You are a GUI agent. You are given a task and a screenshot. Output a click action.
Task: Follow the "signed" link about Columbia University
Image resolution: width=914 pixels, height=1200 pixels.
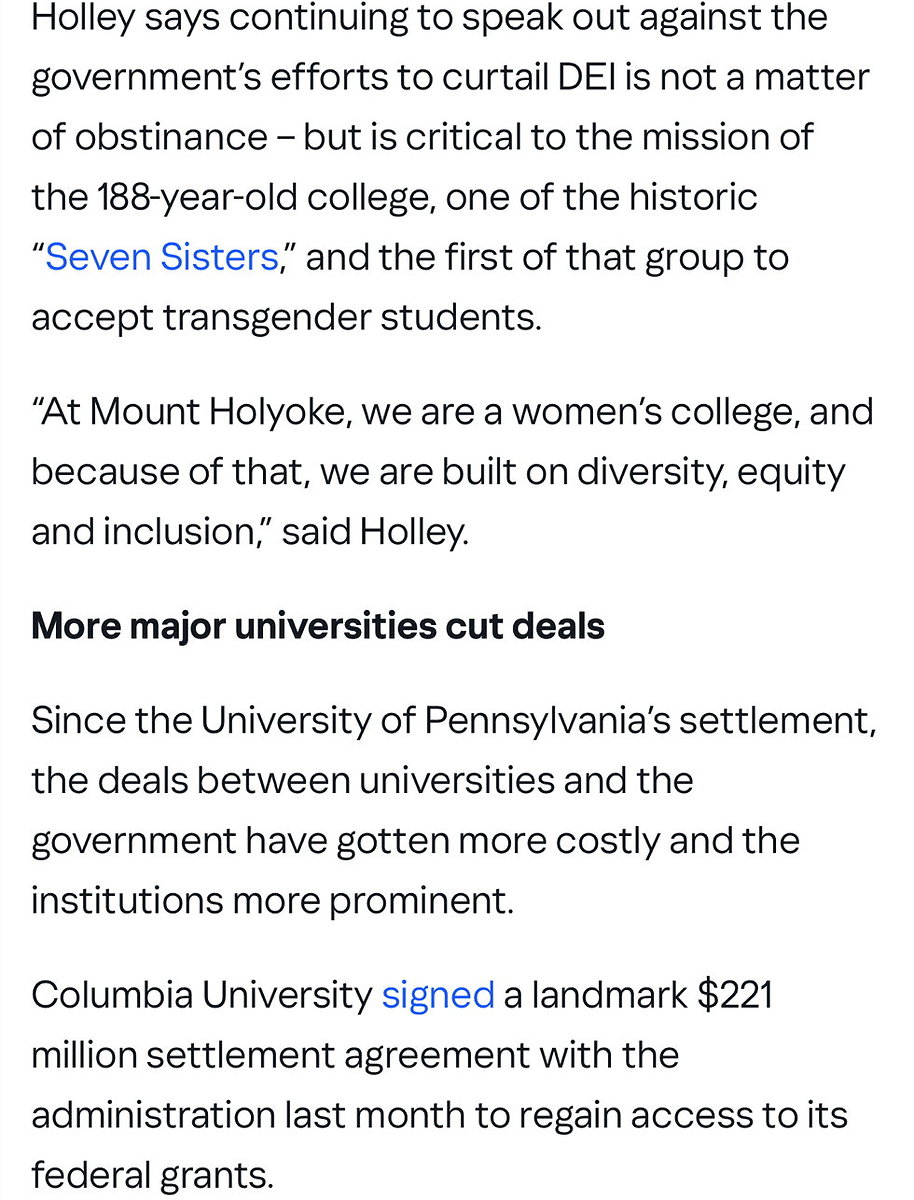(438, 995)
